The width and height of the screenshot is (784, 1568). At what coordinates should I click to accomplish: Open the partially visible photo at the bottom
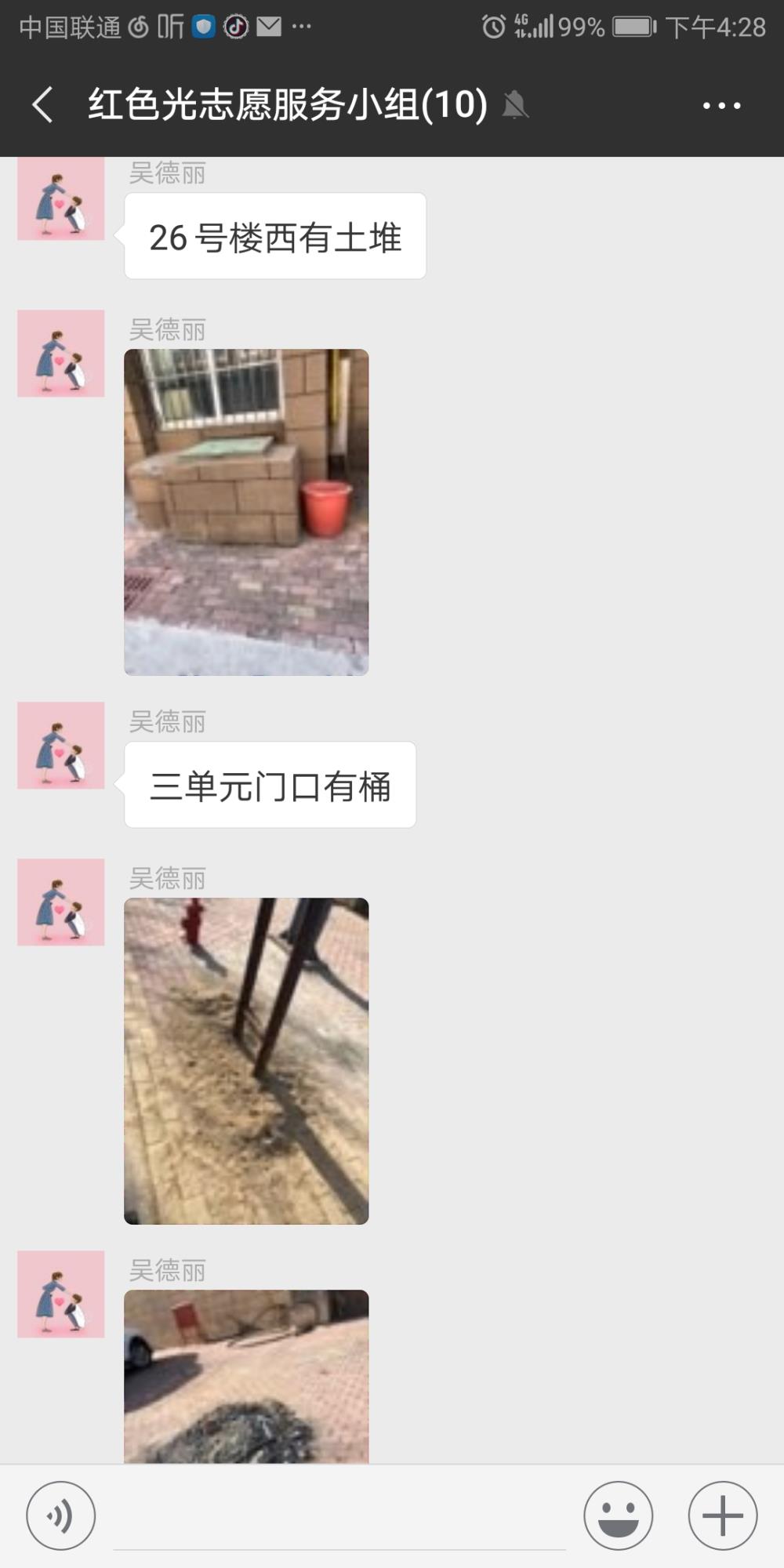246,1376
